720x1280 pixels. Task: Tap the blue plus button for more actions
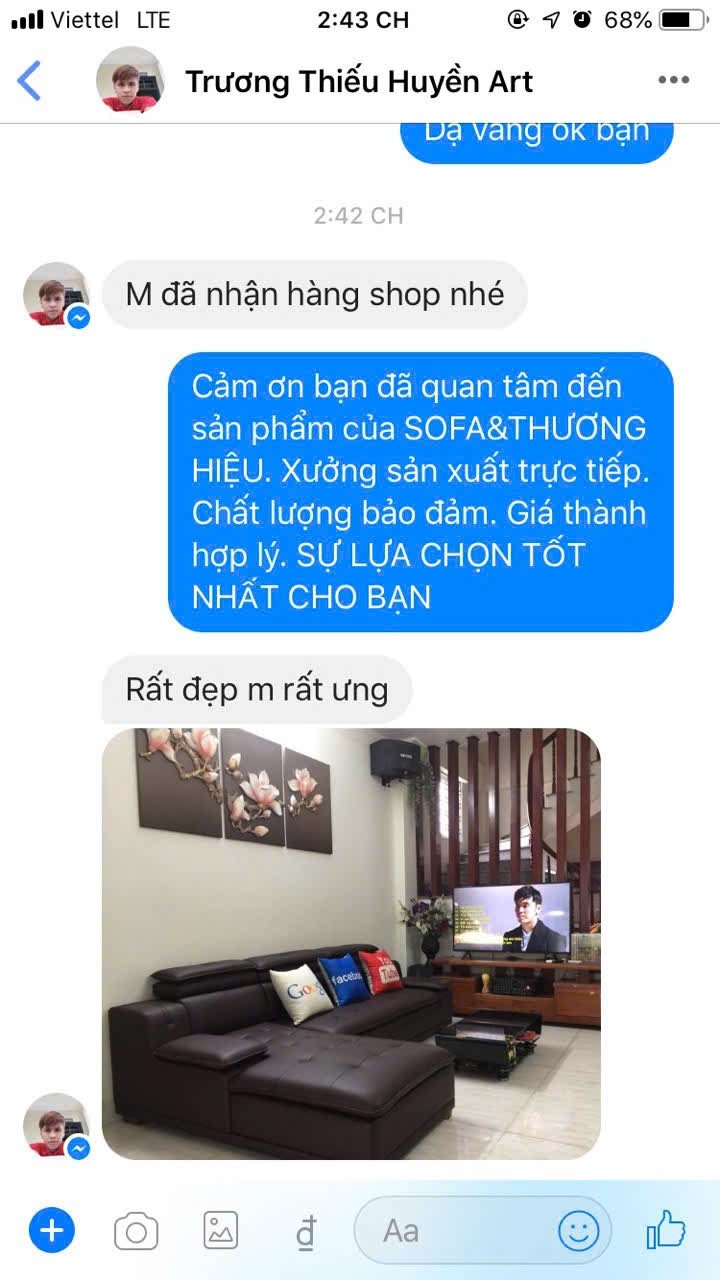(x=52, y=1230)
